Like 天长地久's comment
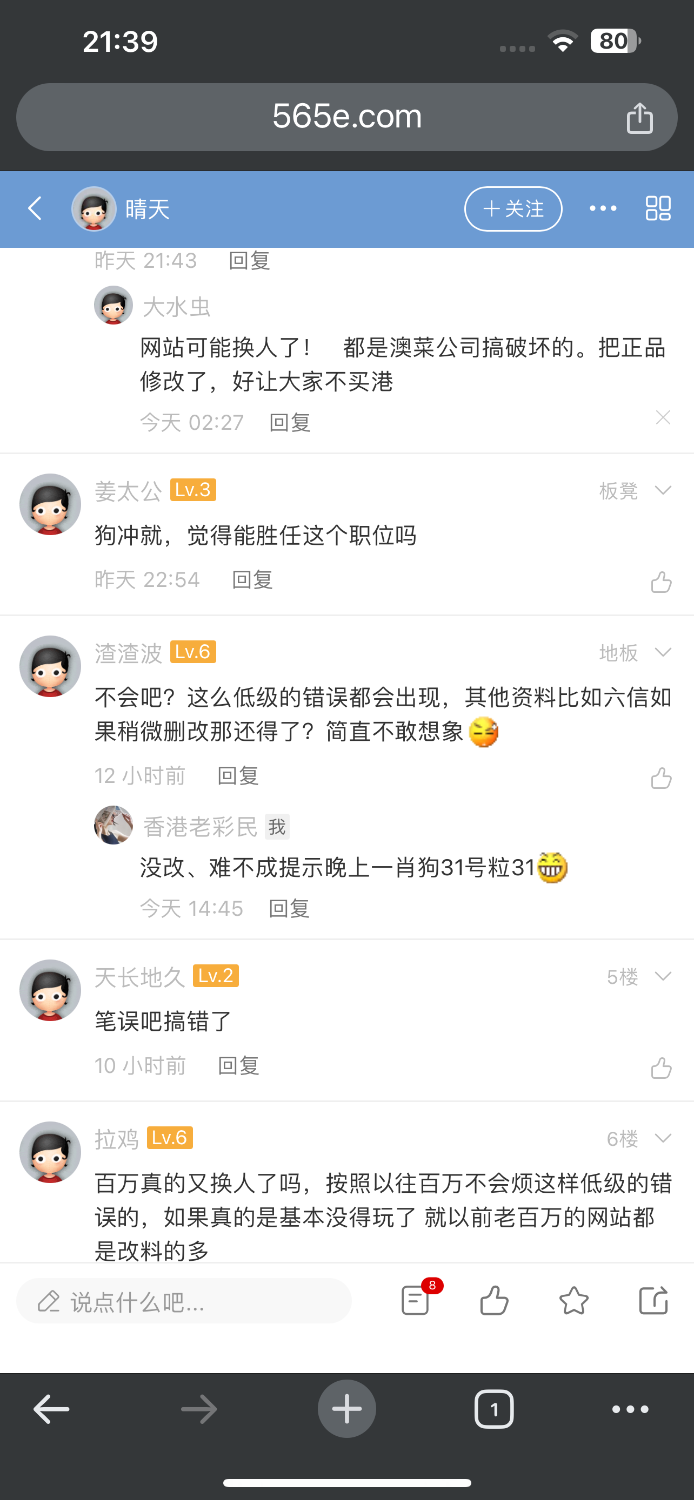694x1500 pixels. 661,1068
